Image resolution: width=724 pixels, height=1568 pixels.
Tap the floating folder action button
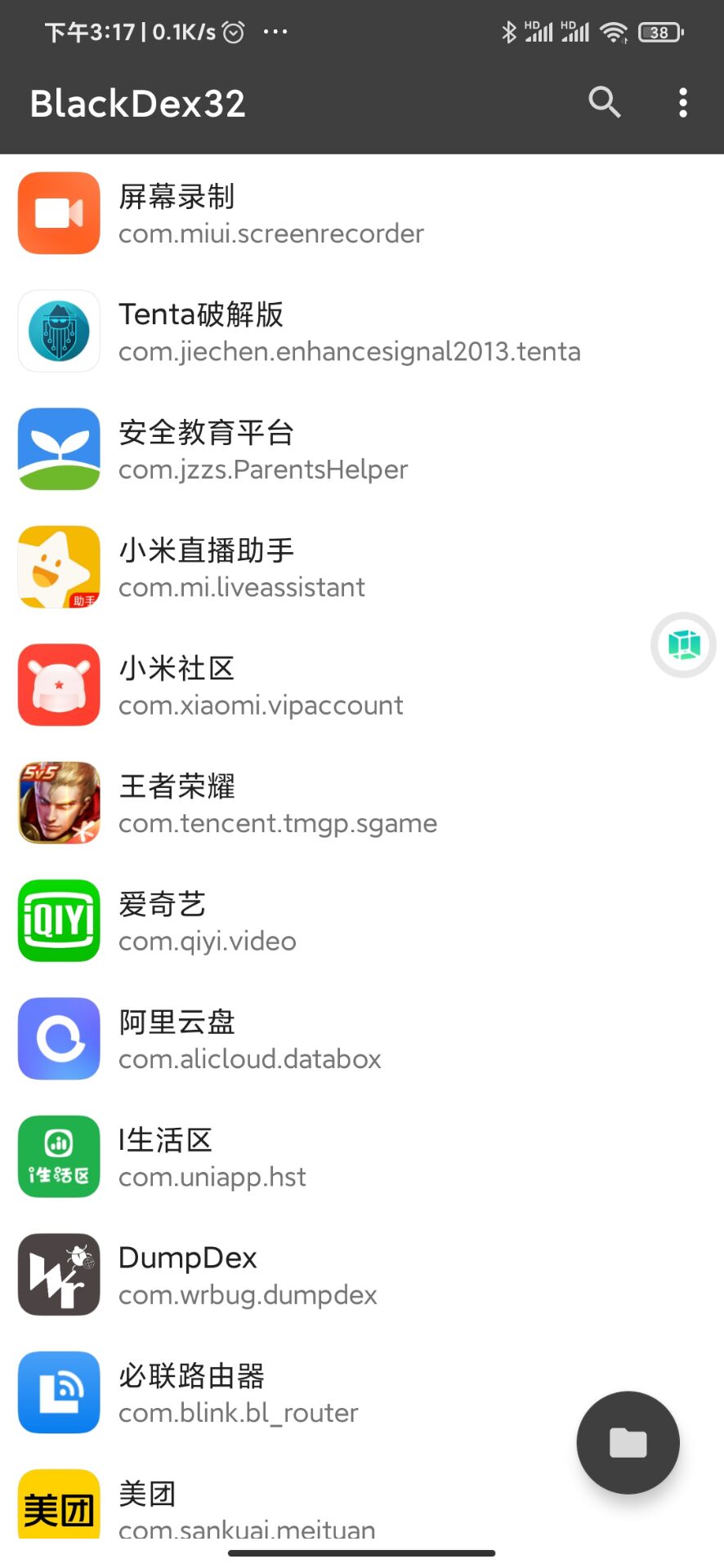coord(628,1442)
